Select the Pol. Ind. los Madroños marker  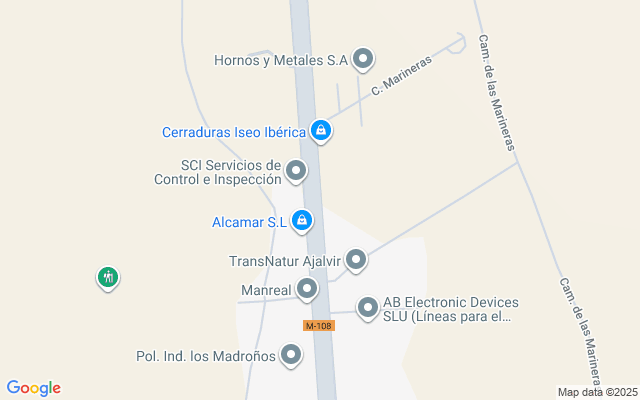pos(291,355)
